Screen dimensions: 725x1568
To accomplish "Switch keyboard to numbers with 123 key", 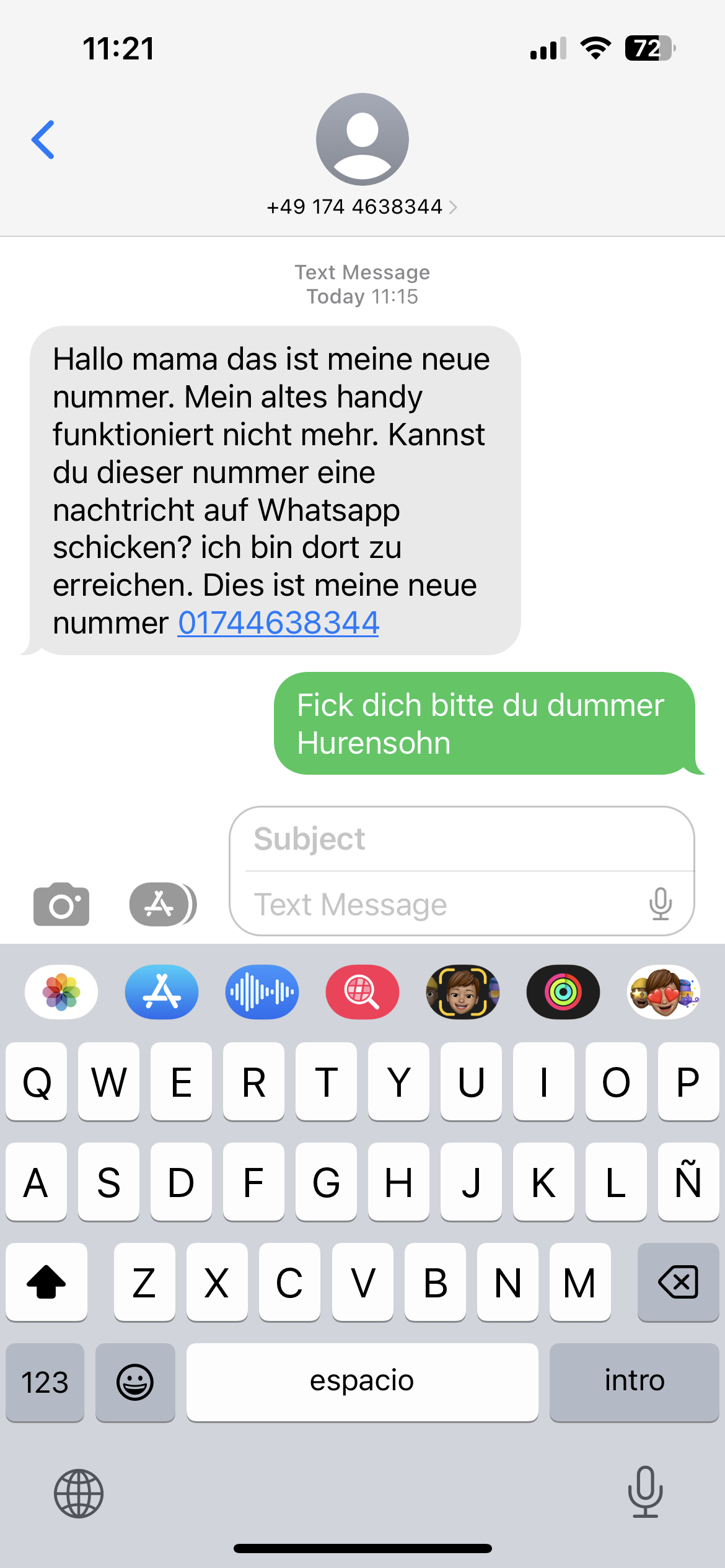I will click(45, 1382).
